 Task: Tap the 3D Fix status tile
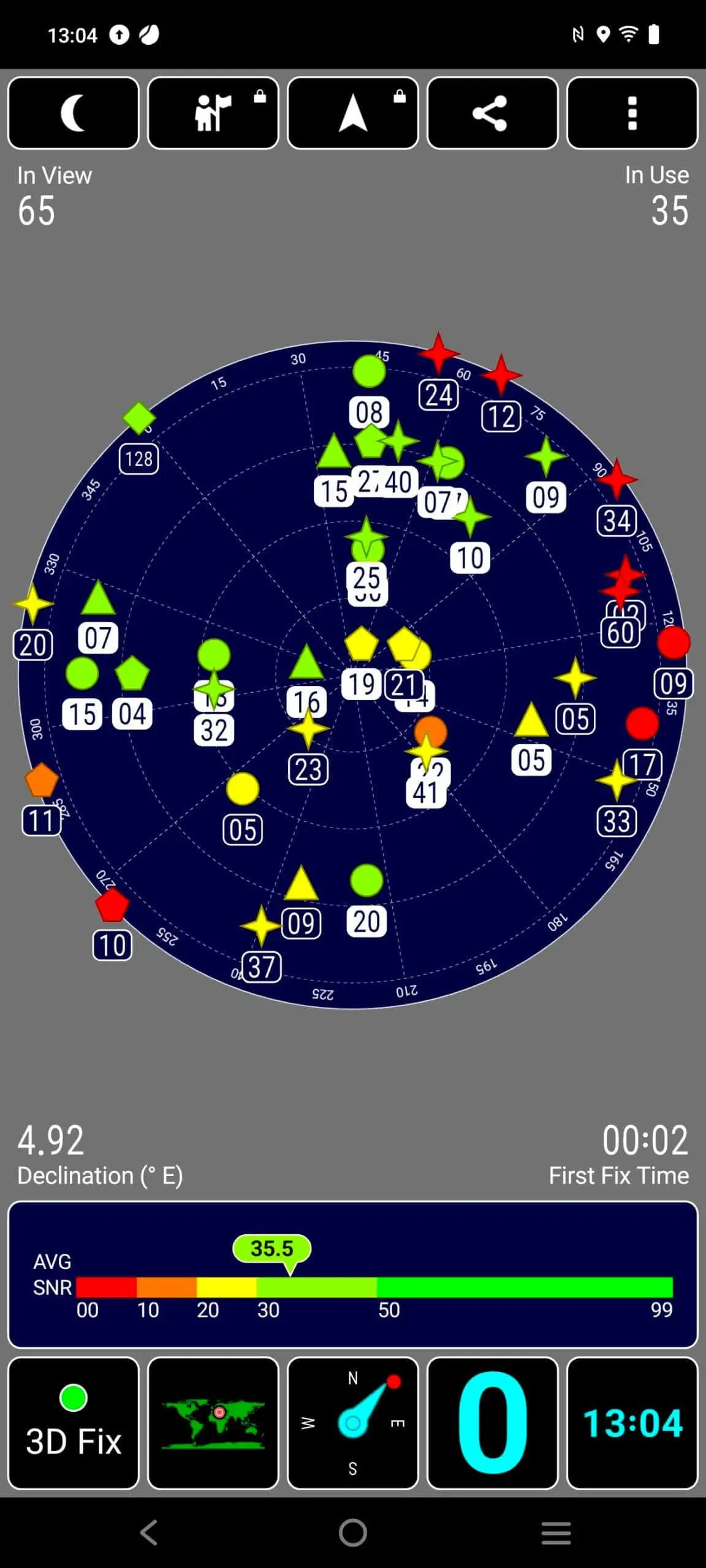tap(74, 1422)
